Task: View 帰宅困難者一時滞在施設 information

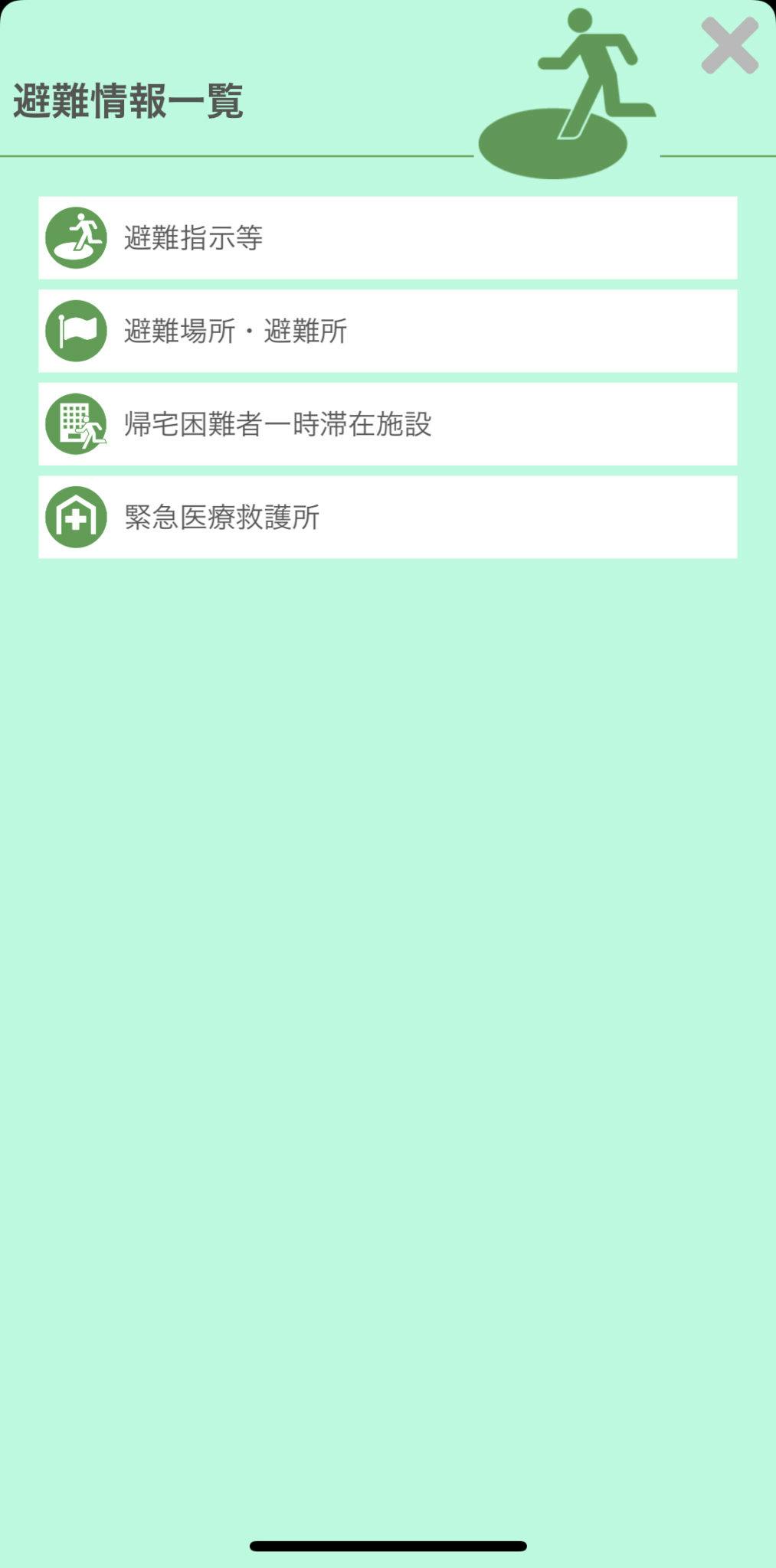Action: (388, 424)
